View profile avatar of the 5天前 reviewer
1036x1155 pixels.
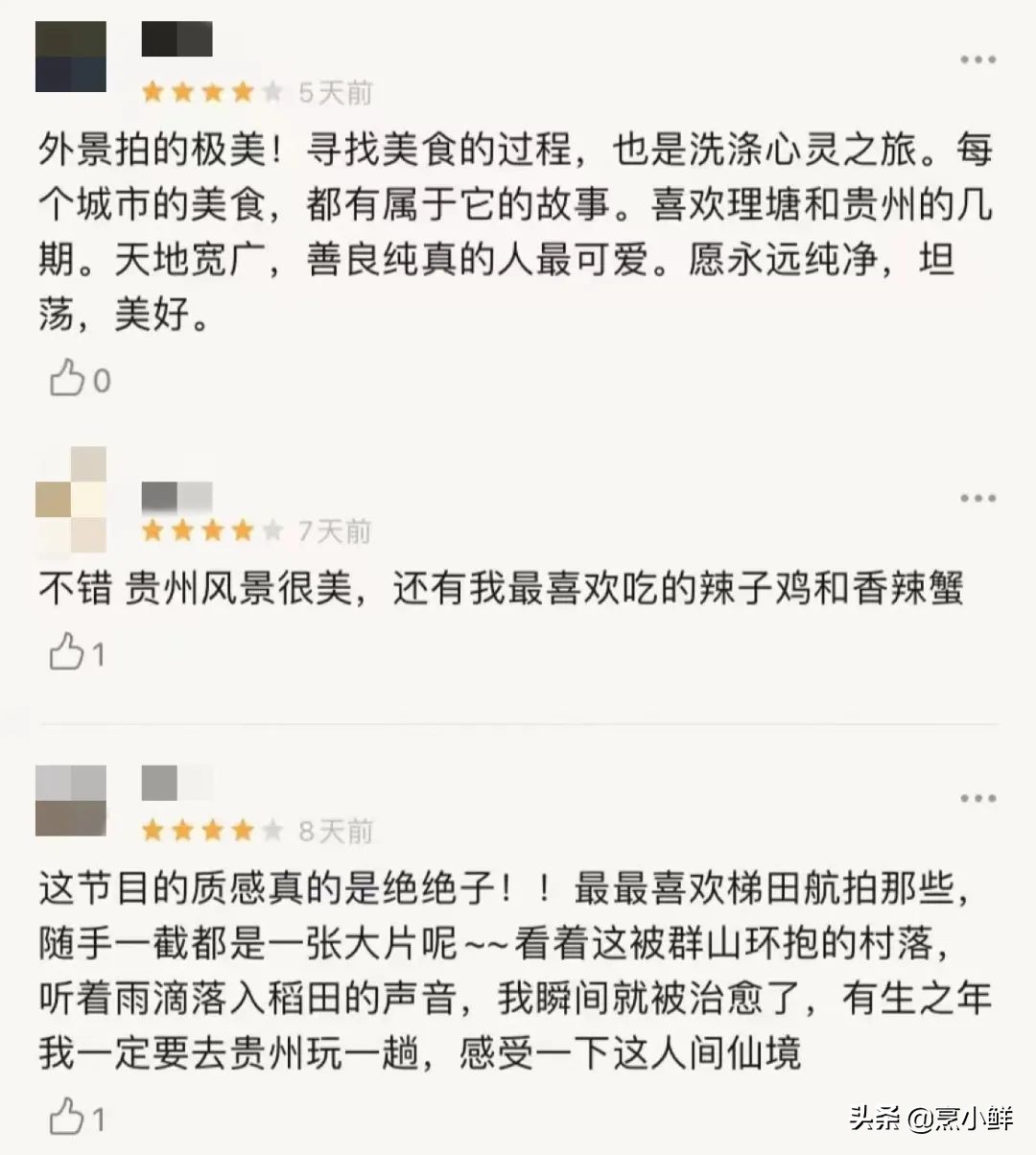click(70, 58)
